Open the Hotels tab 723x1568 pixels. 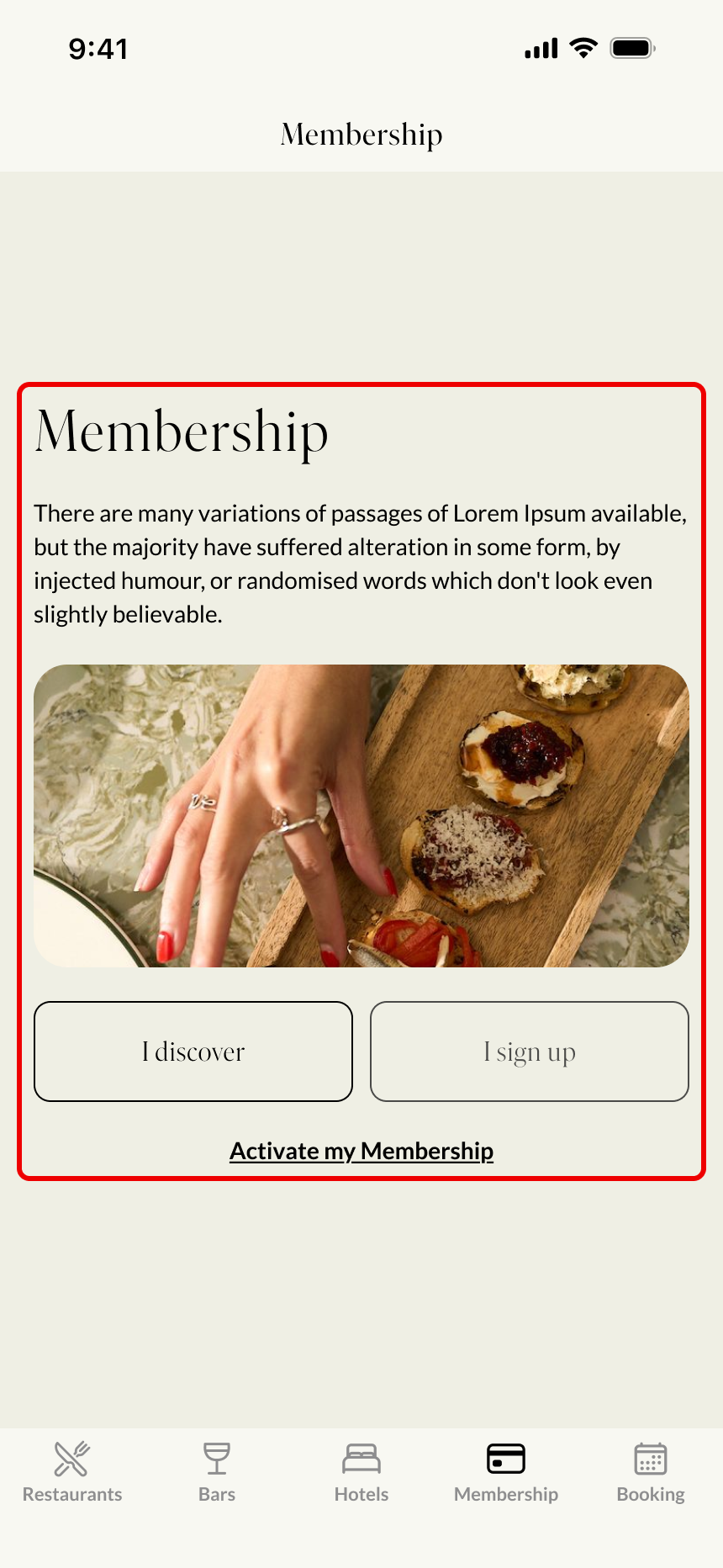click(x=361, y=1472)
